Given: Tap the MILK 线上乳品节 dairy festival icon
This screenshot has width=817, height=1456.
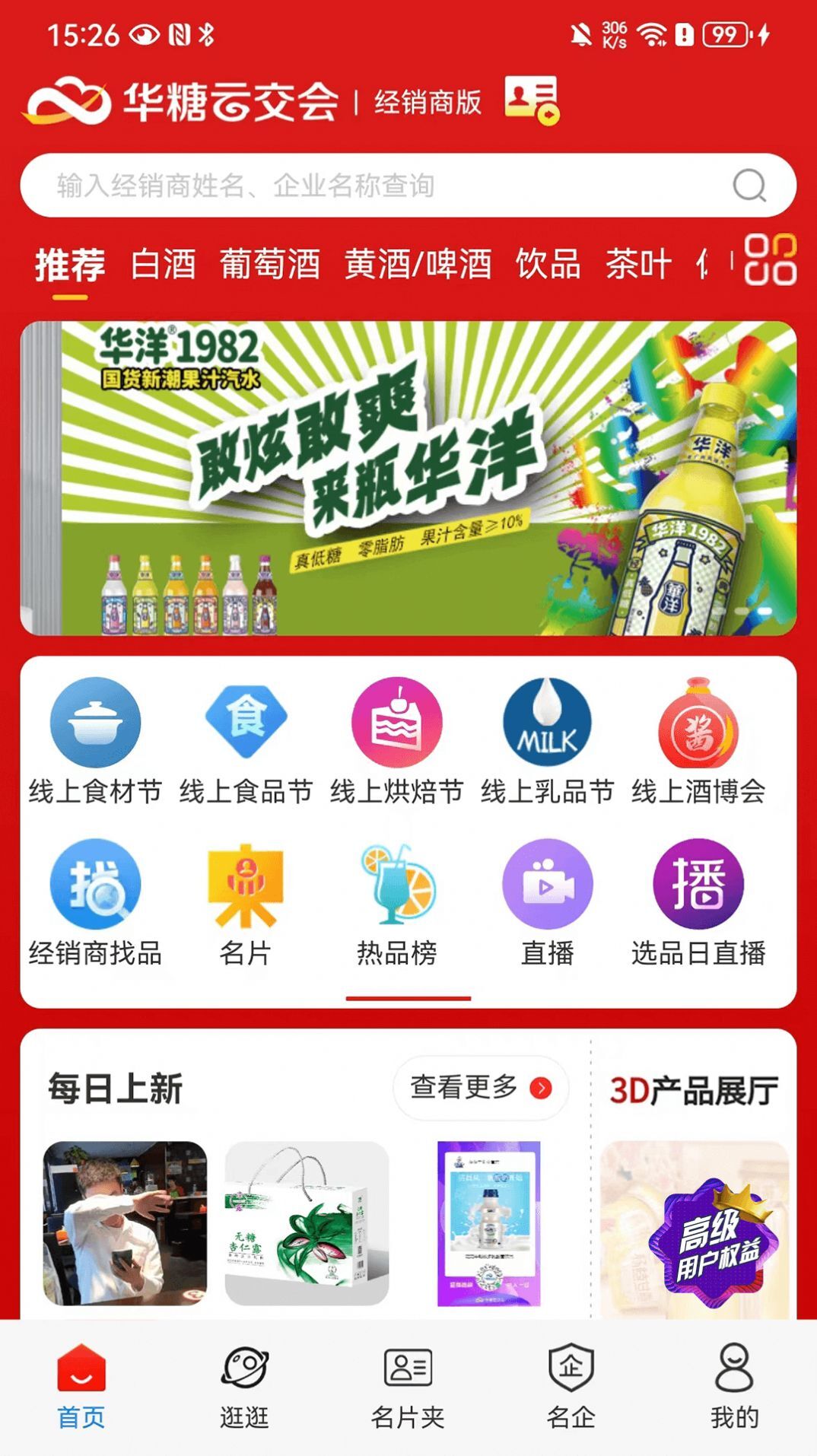Looking at the screenshot, I should pyautogui.click(x=548, y=723).
